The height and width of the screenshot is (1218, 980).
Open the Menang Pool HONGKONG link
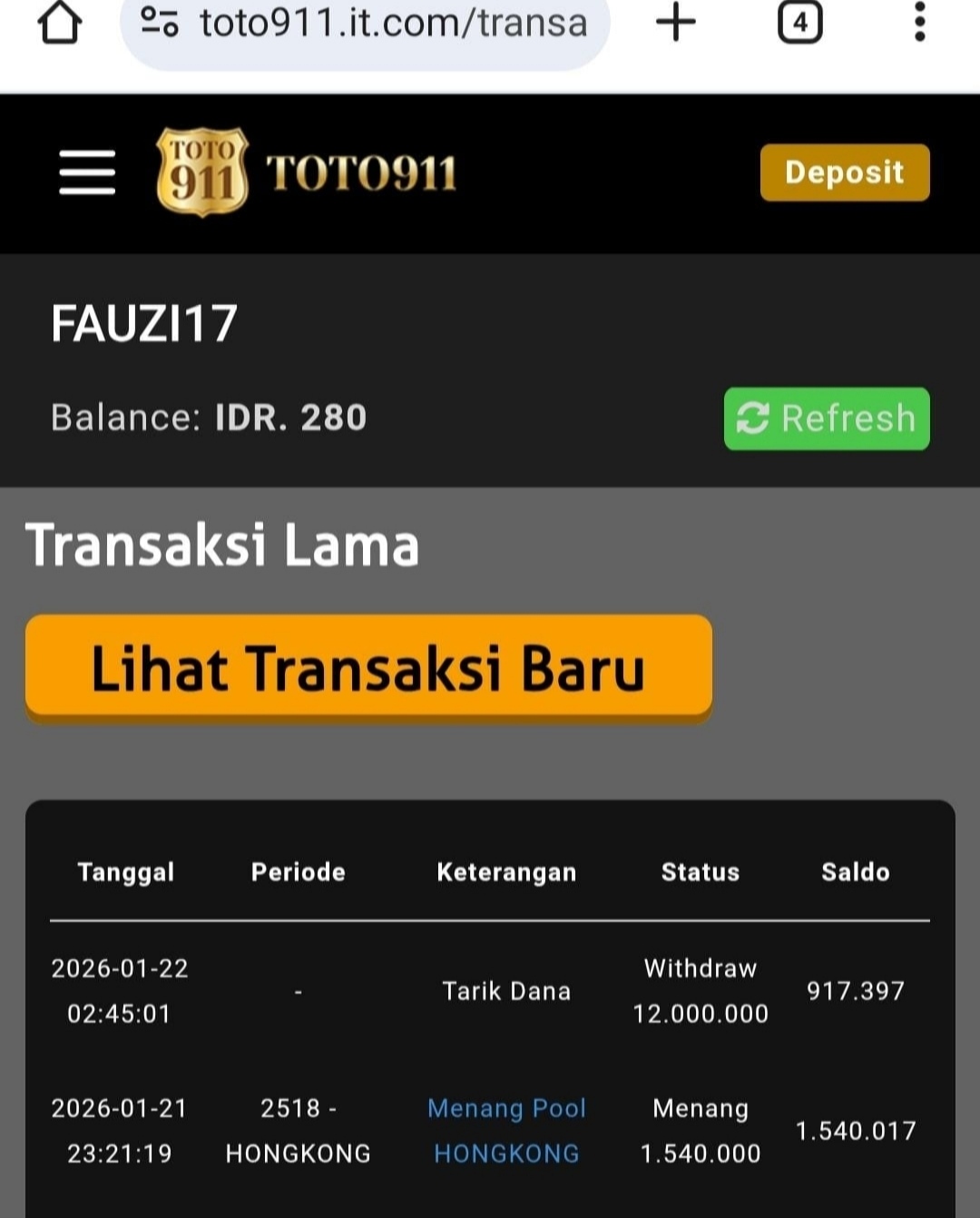[x=506, y=1131]
